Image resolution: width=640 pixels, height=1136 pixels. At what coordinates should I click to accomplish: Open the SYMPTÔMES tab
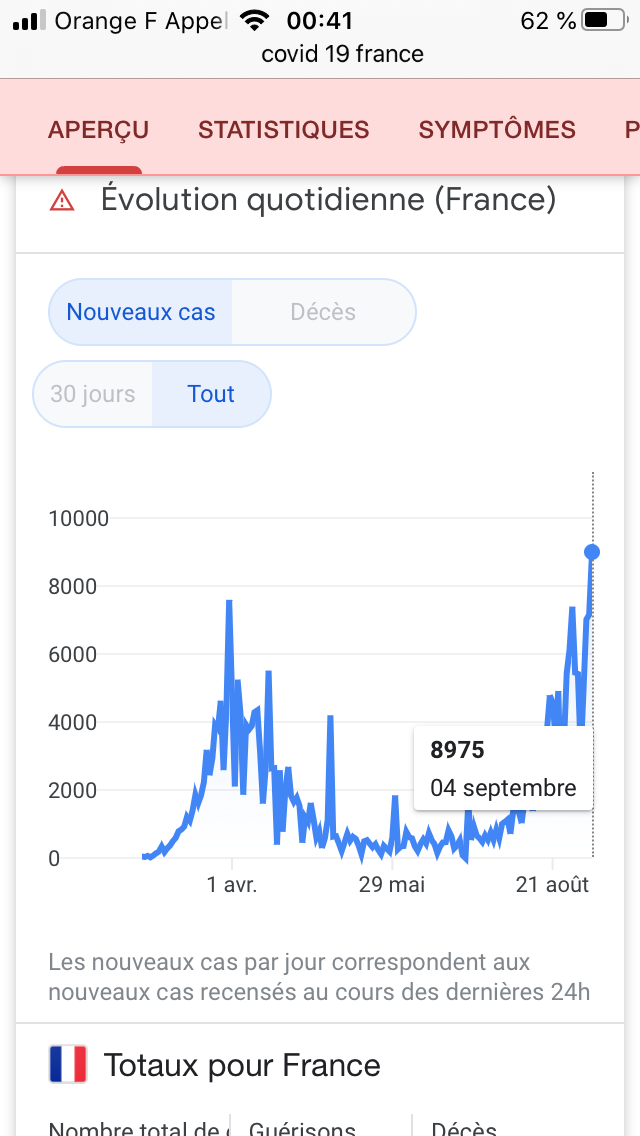click(497, 130)
